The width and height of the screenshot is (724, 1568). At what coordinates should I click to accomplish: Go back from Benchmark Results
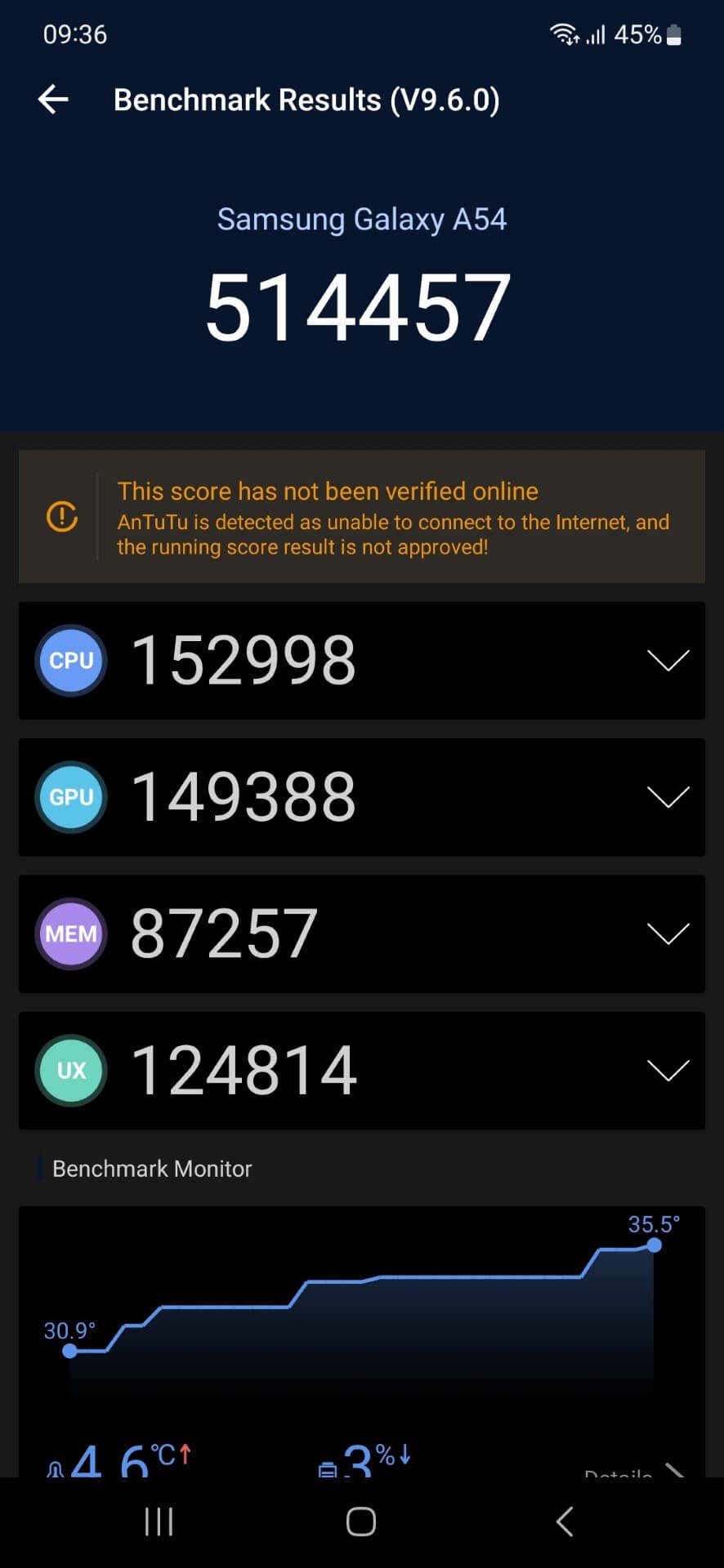point(54,100)
